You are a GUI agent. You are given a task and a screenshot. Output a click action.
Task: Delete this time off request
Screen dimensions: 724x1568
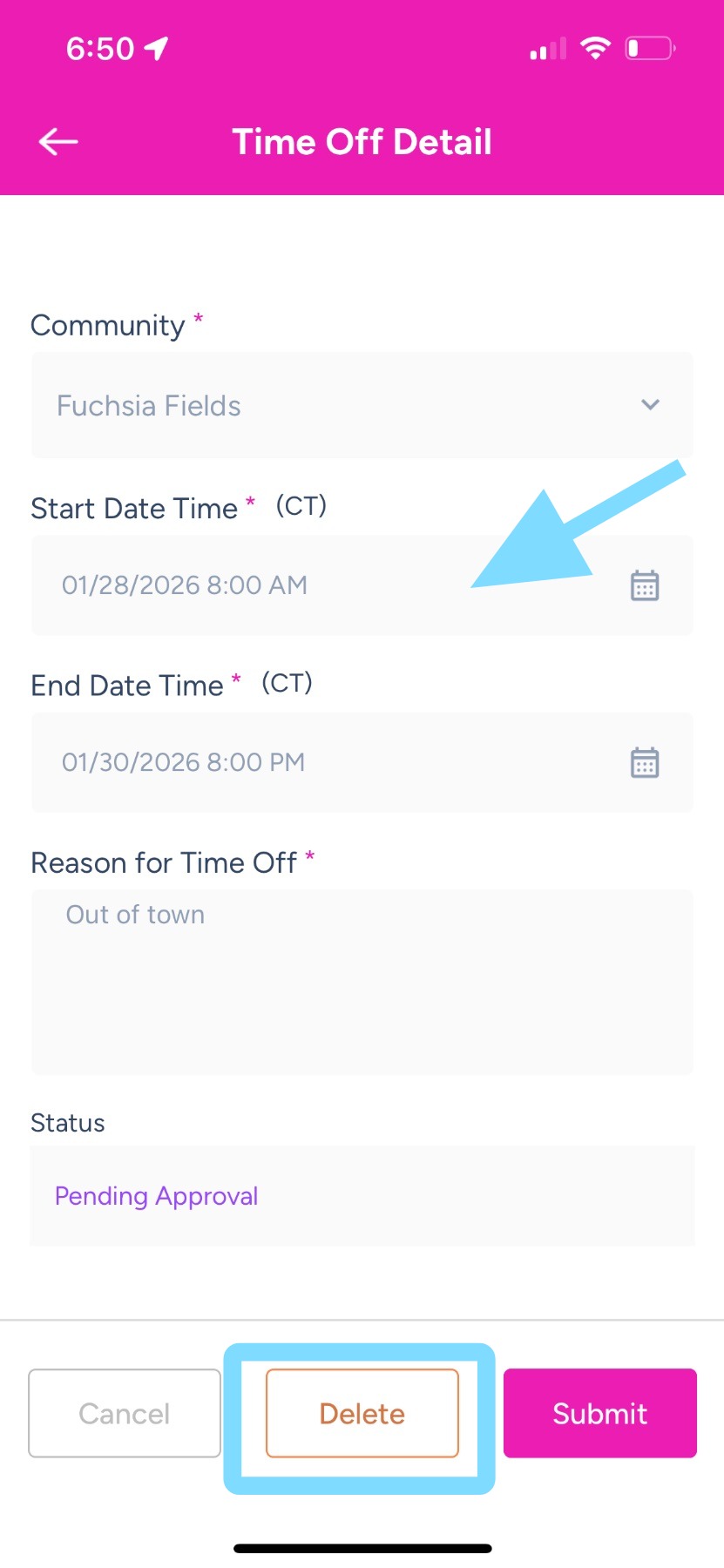pyautogui.click(x=362, y=1413)
